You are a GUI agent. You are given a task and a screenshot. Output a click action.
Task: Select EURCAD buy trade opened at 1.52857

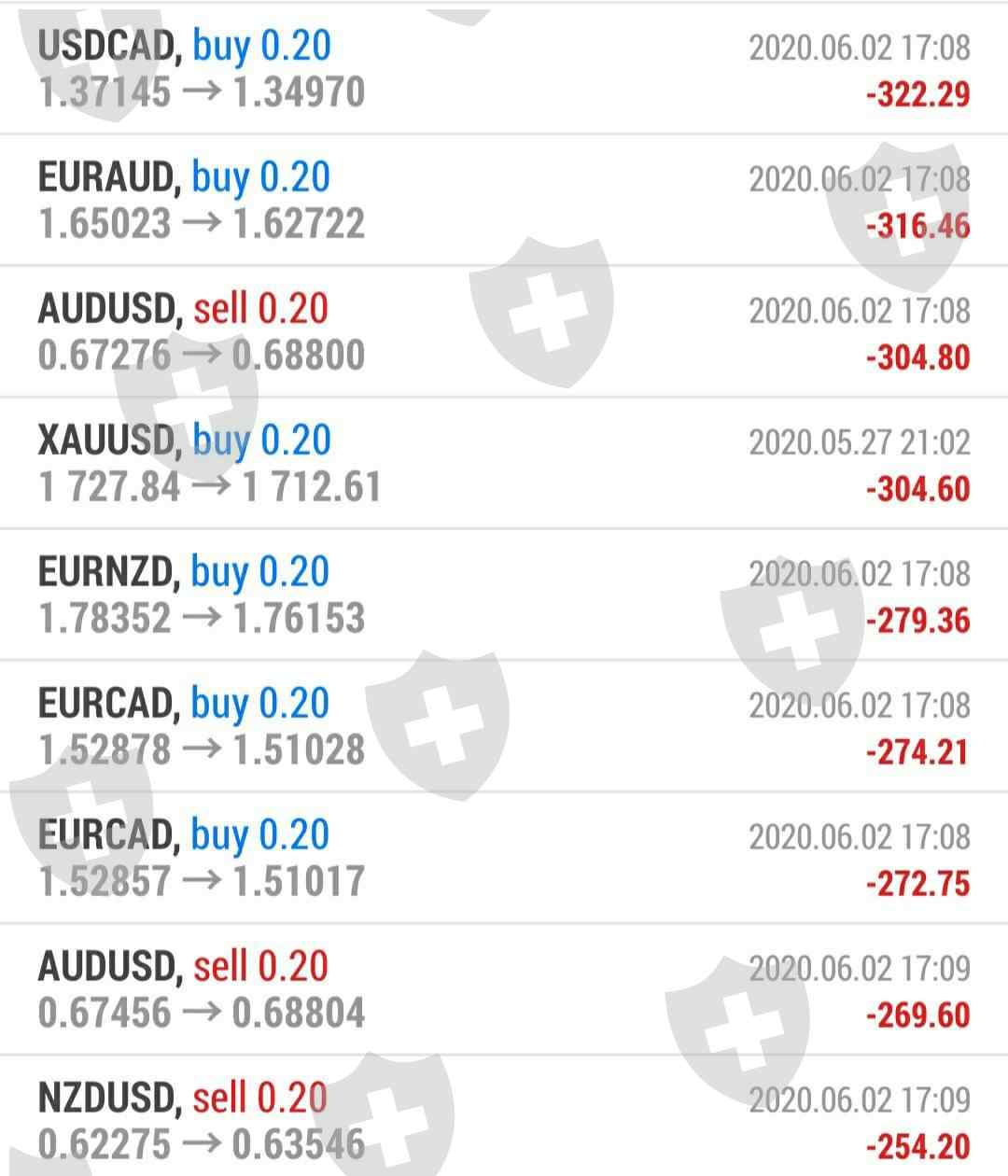coord(504,859)
